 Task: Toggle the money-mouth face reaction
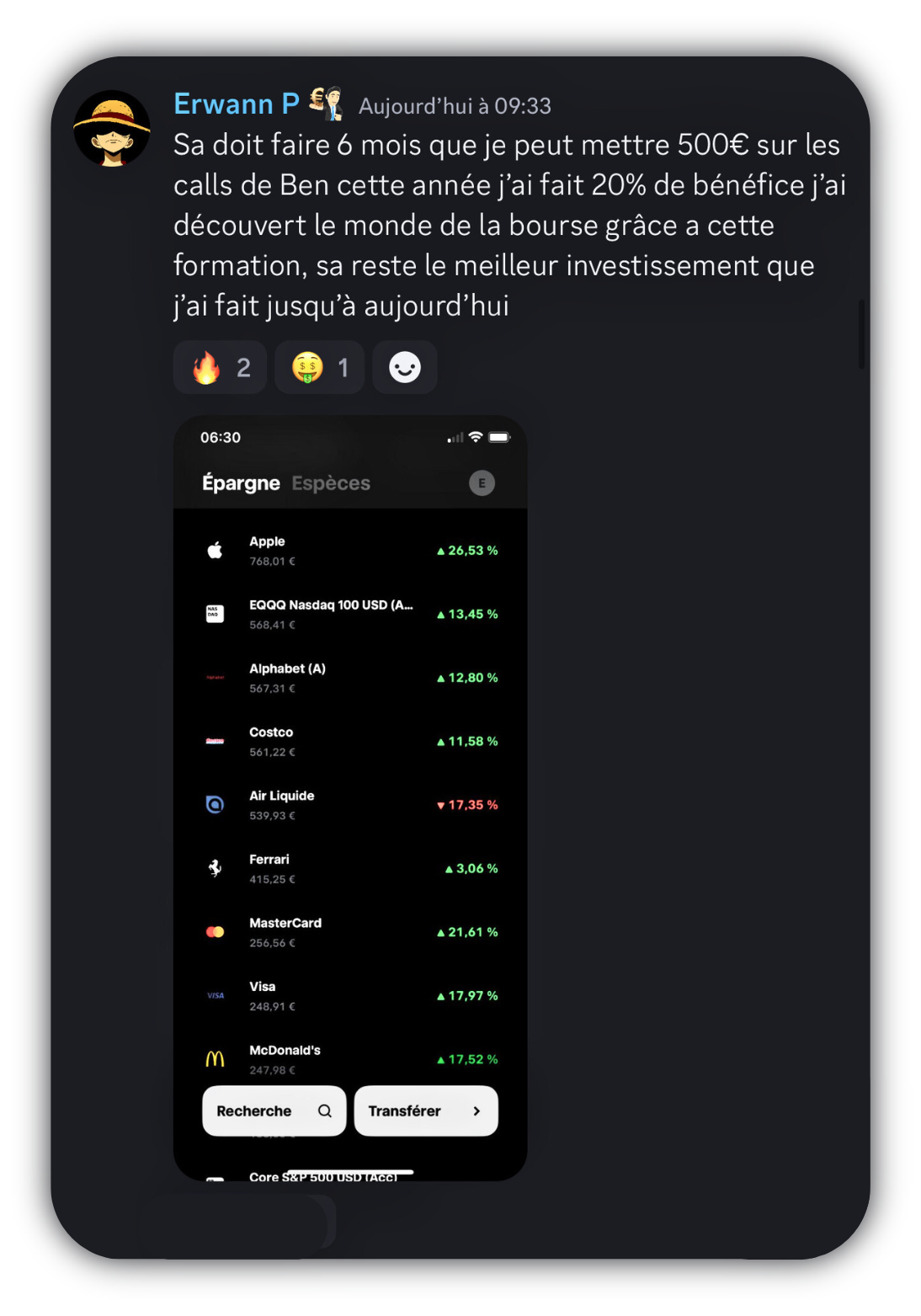click(319, 366)
